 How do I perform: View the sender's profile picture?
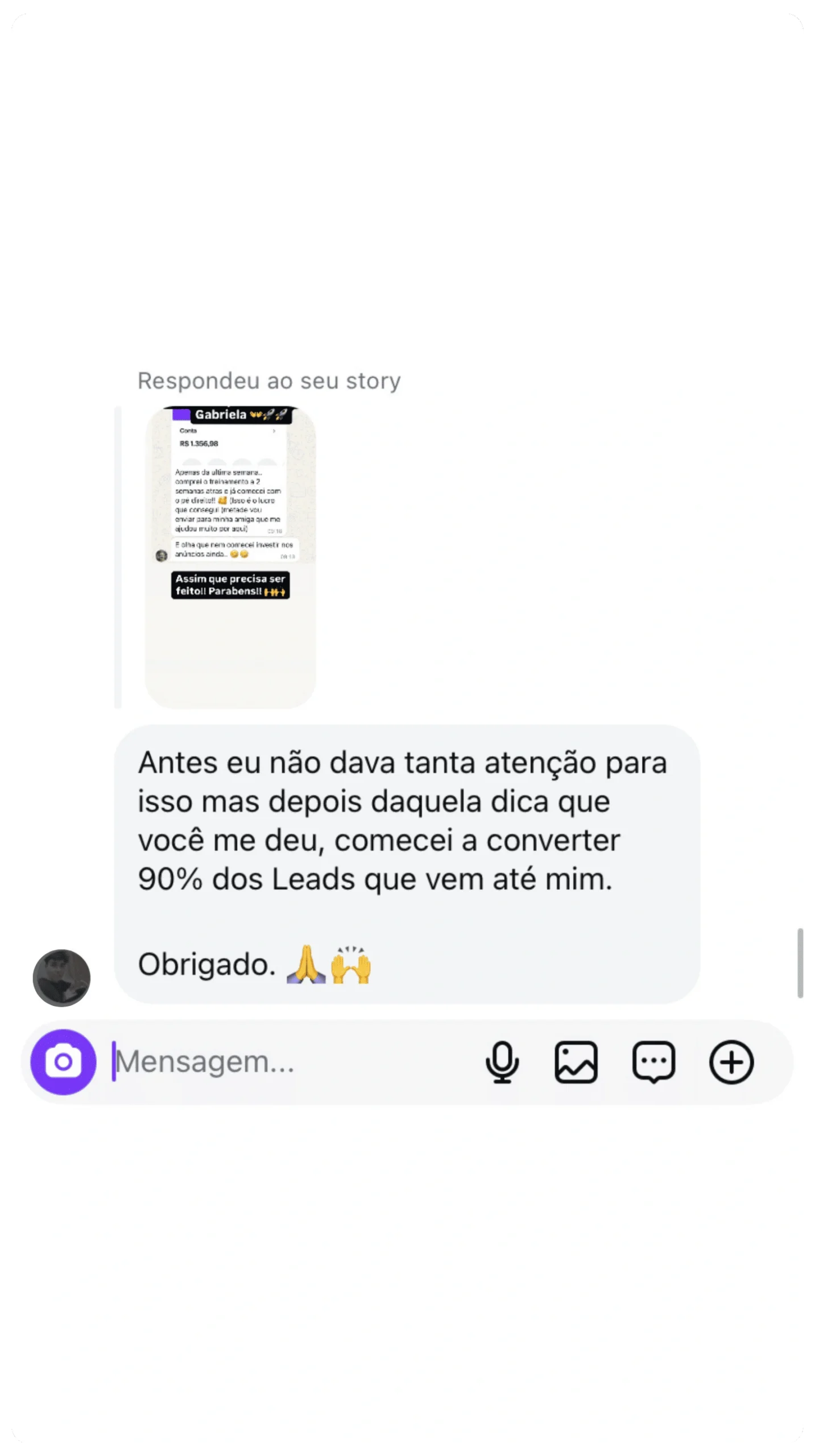61,978
